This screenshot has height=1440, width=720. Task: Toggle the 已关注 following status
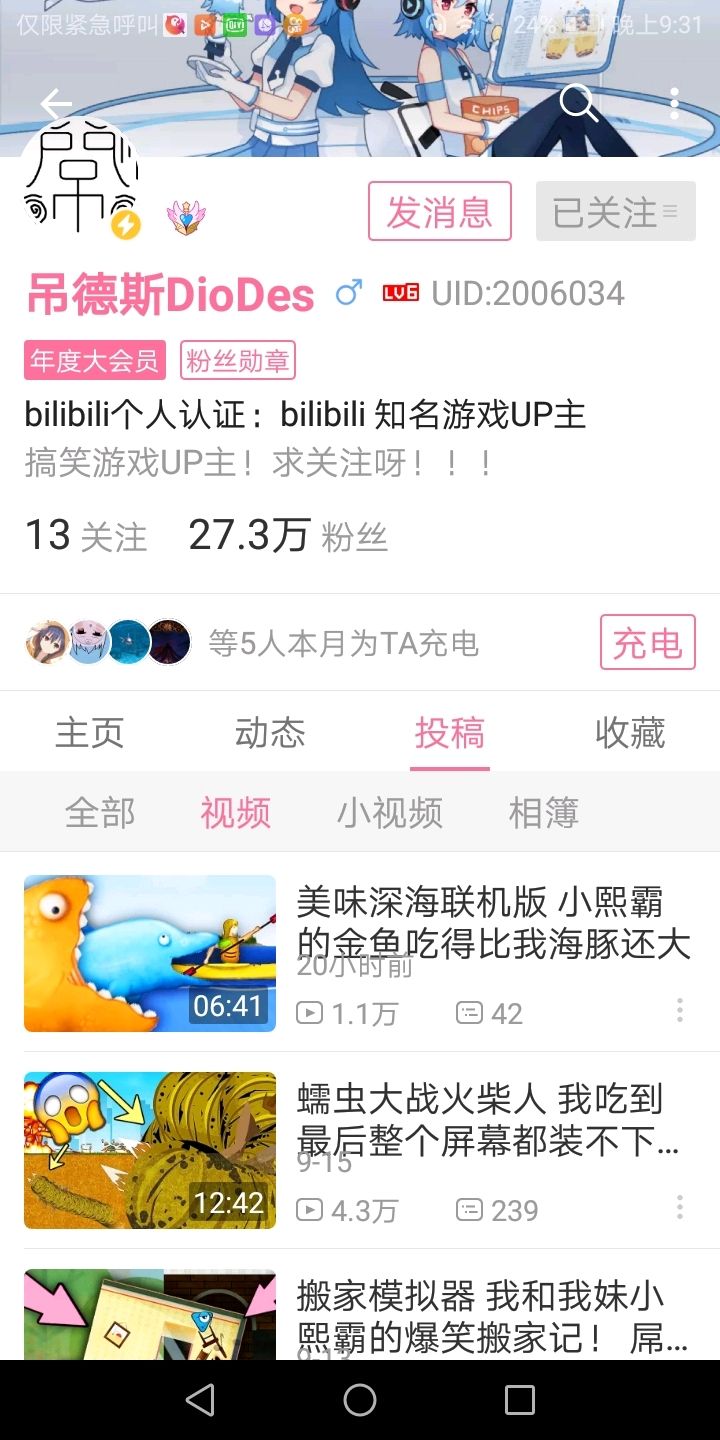614,211
